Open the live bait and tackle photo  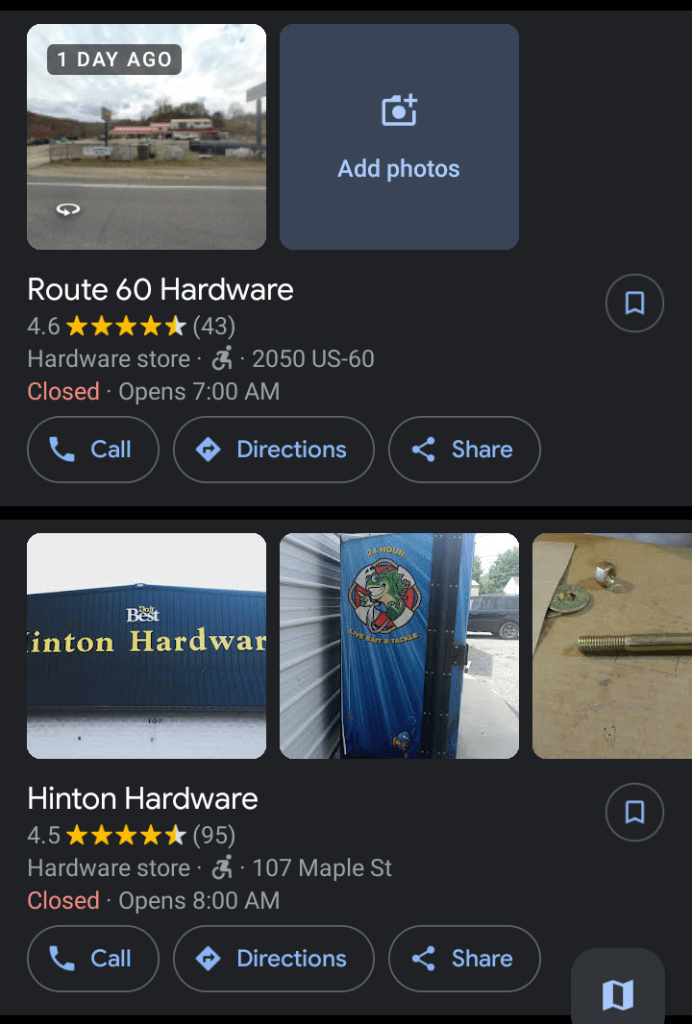(x=399, y=646)
